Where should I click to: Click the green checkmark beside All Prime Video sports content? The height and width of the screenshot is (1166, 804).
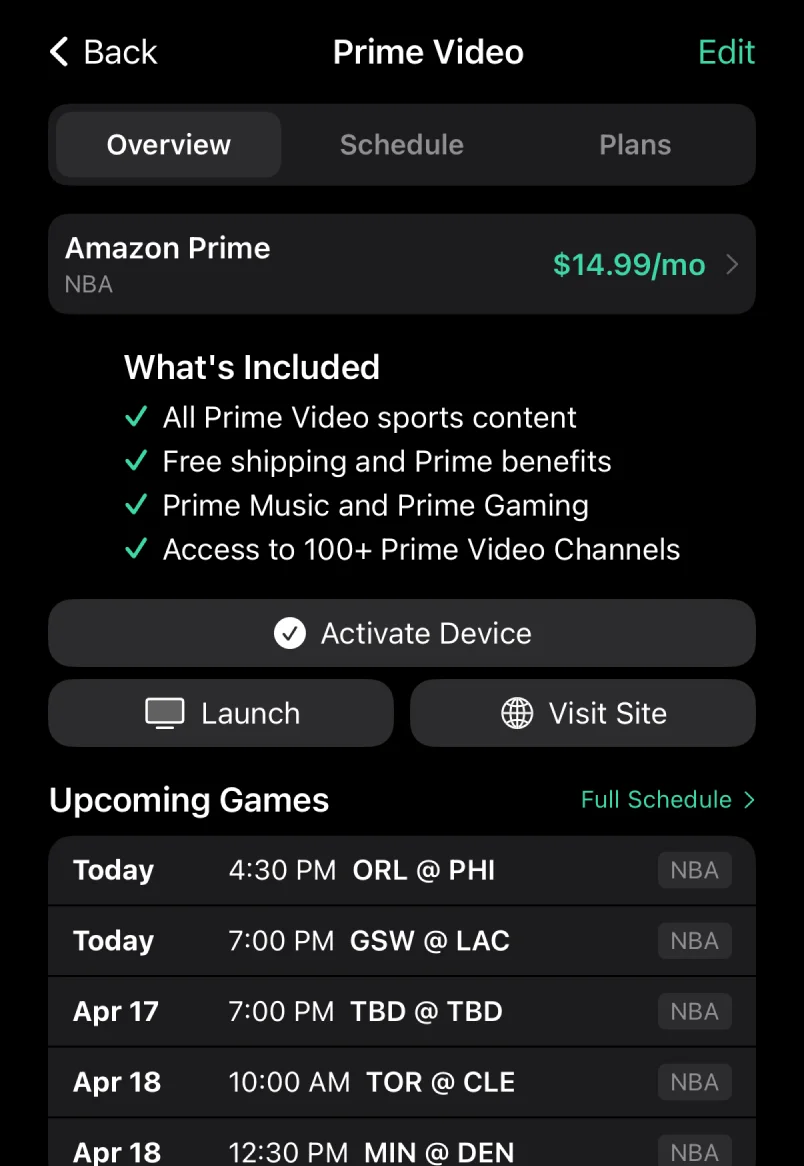point(137,417)
